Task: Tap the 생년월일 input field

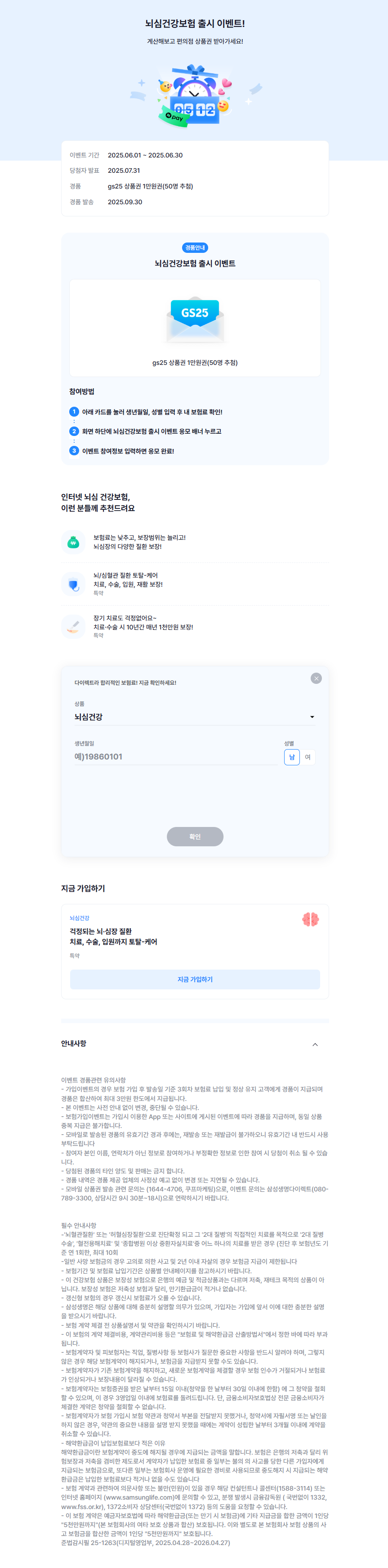Action: point(175,757)
